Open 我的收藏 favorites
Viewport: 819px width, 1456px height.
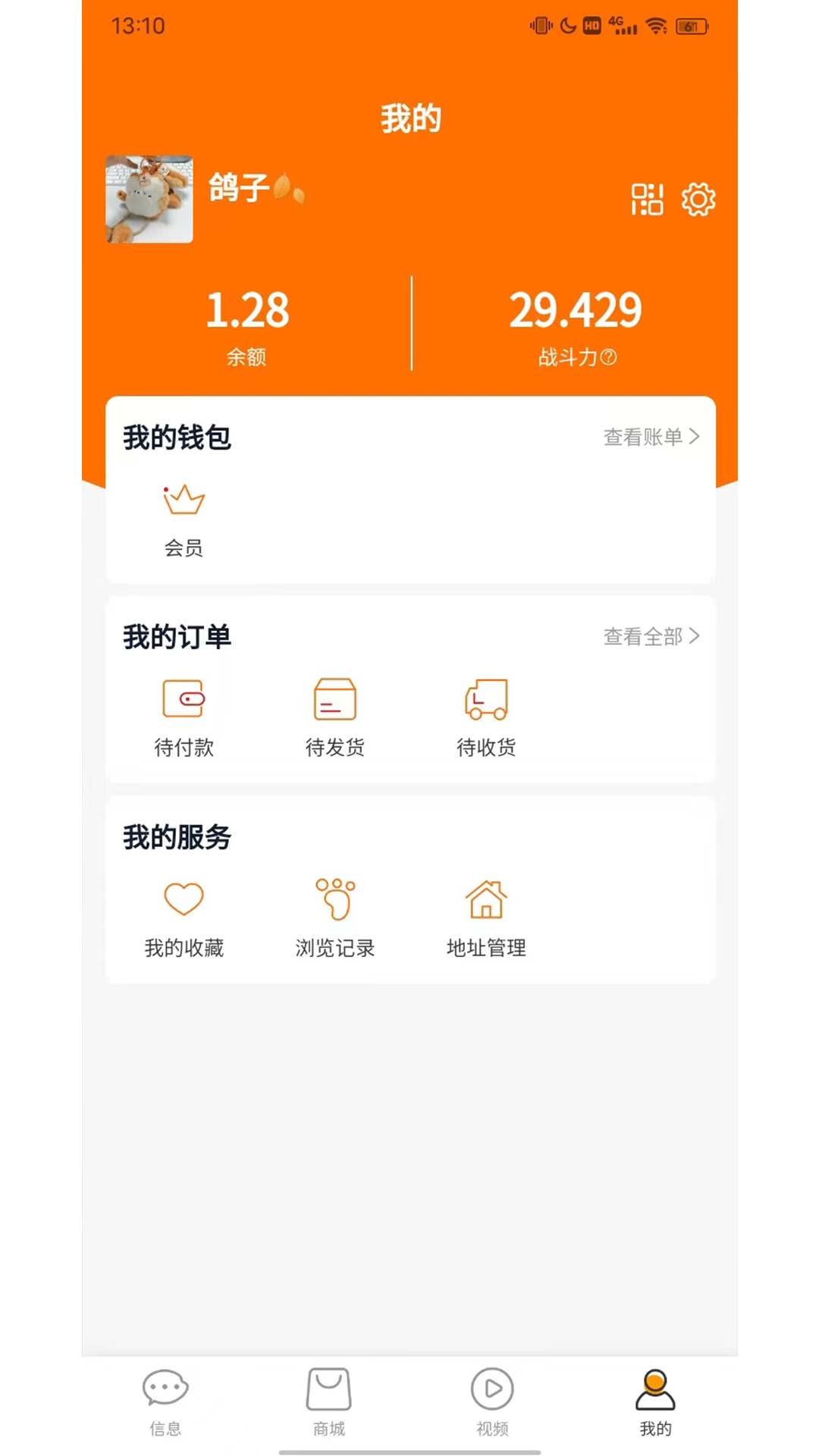pyautogui.click(x=184, y=918)
